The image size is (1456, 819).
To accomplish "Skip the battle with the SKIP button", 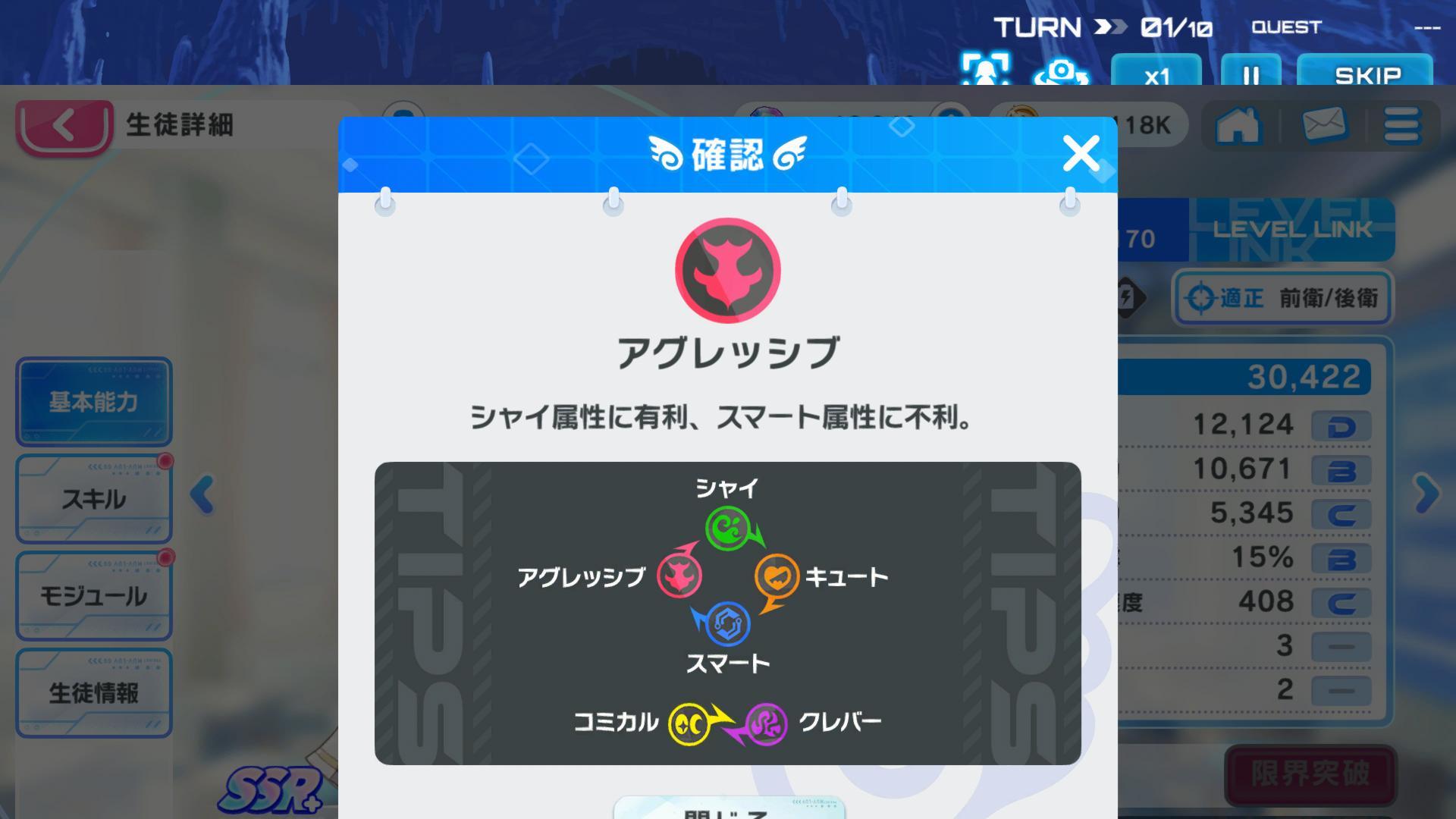I will tap(1365, 73).
